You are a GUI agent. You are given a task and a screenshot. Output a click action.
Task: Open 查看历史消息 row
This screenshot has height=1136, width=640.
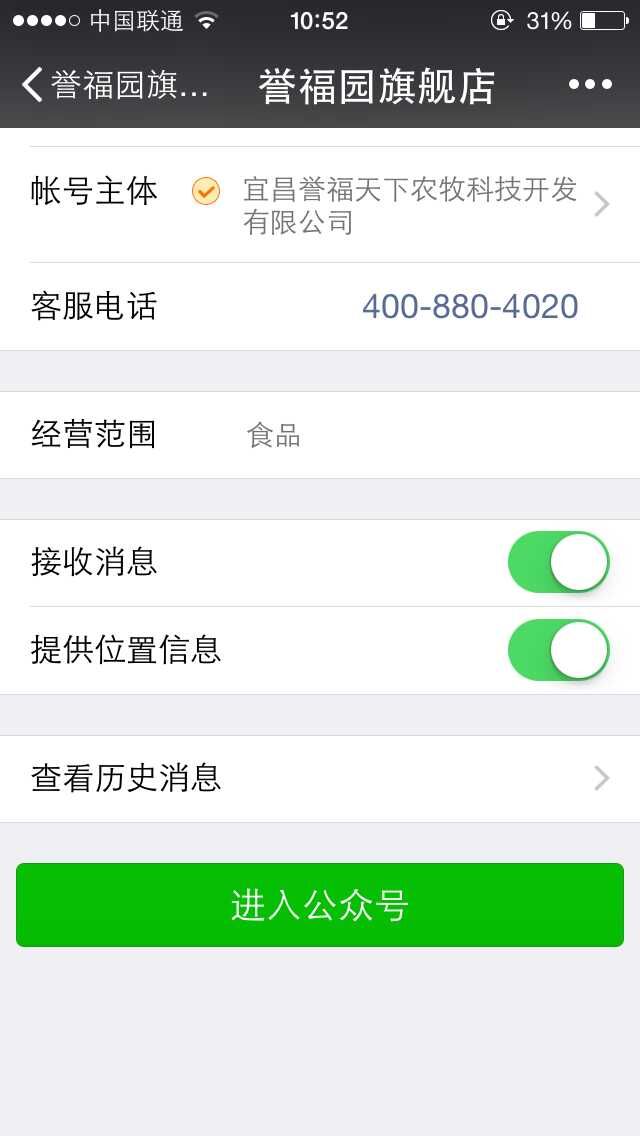click(x=320, y=779)
